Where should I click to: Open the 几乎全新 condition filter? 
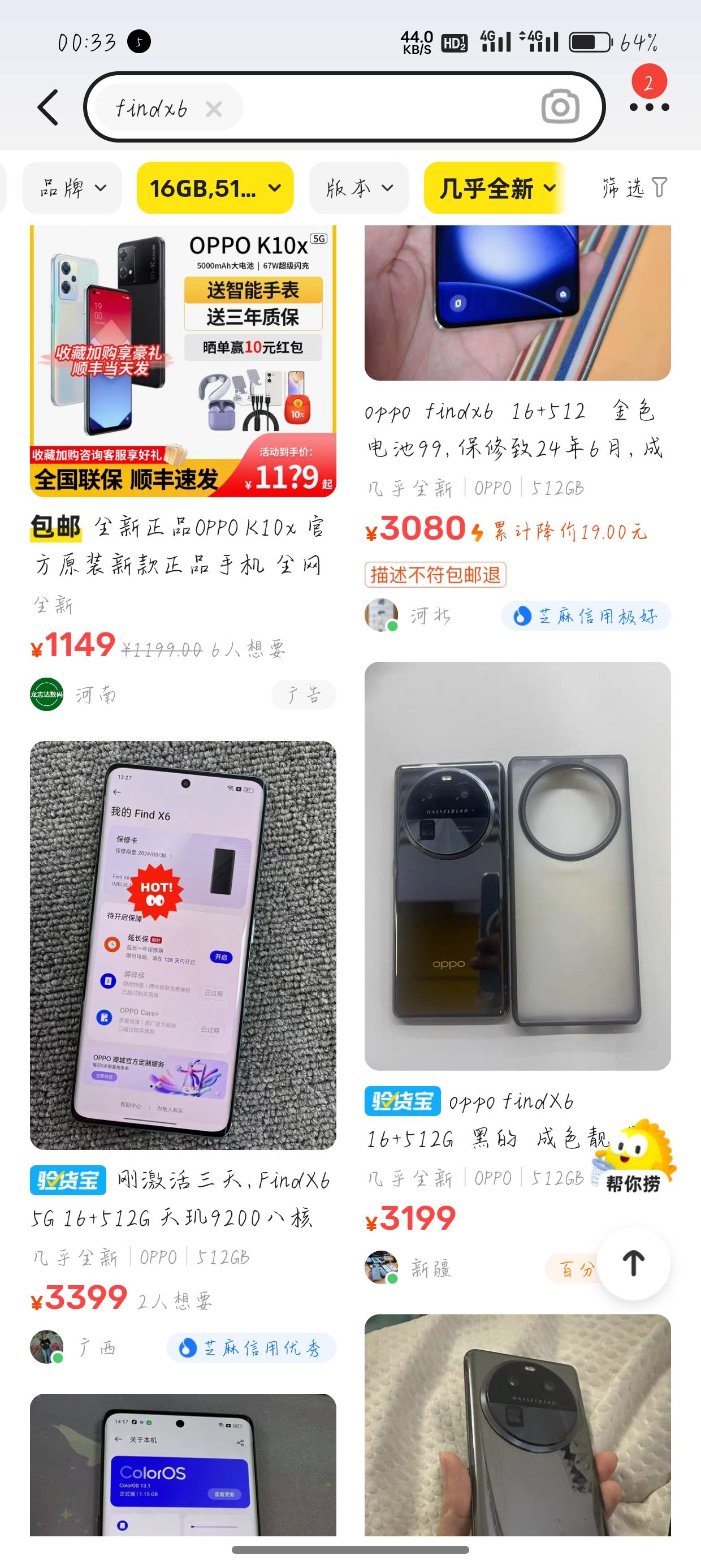click(496, 188)
